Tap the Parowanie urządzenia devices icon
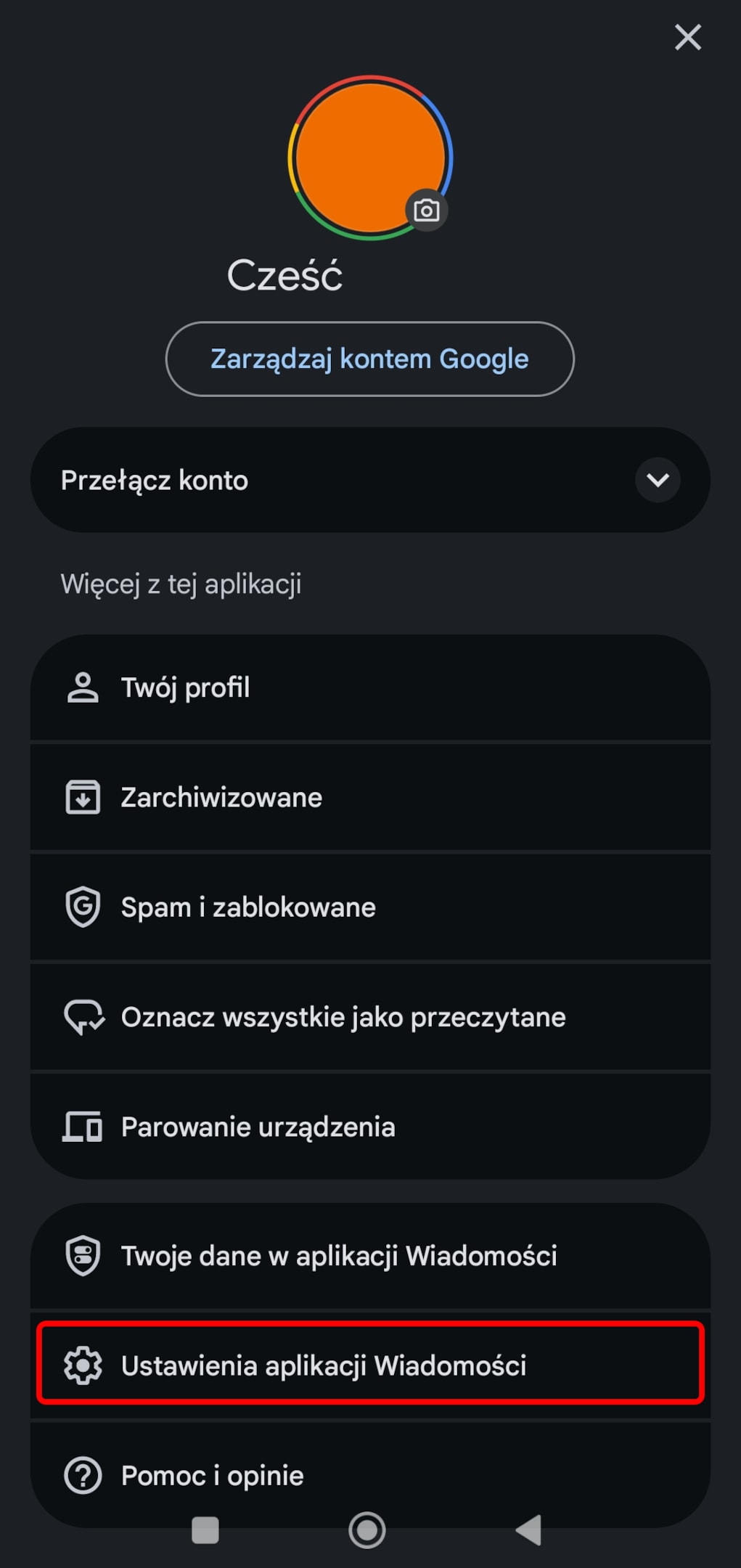Image resolution: width=741 pixels, height=1568 pixels. 83,1127
